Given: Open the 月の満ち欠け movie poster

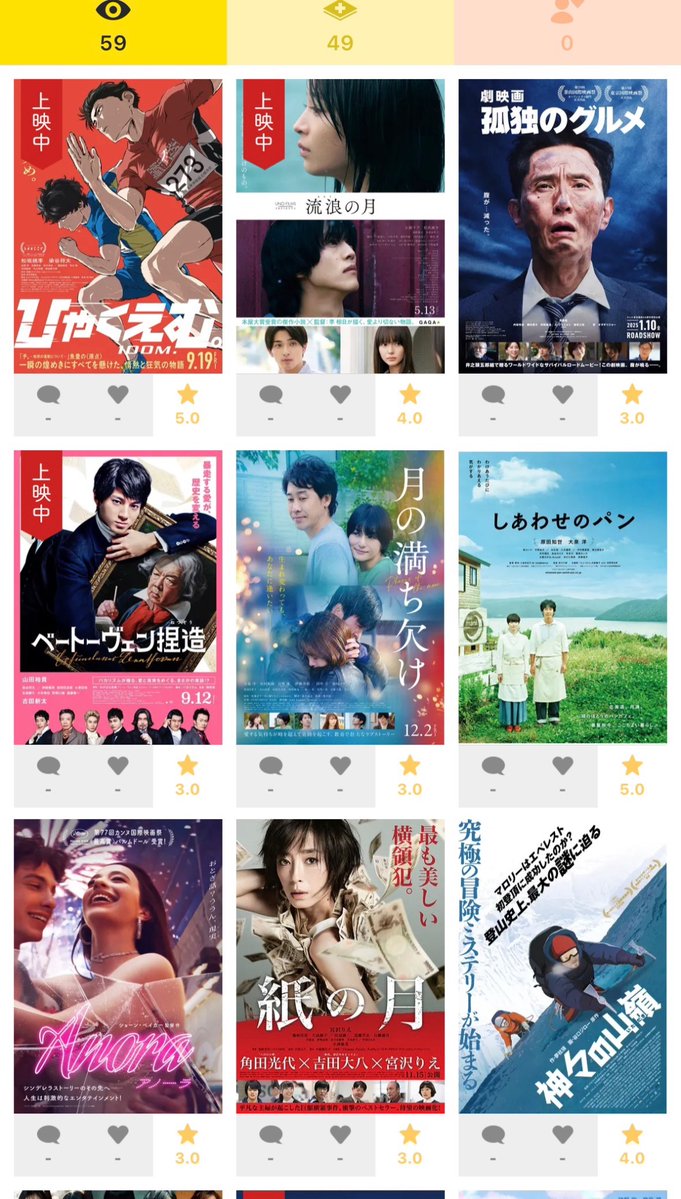Looking at the screenshot, I should pos(340,597).
